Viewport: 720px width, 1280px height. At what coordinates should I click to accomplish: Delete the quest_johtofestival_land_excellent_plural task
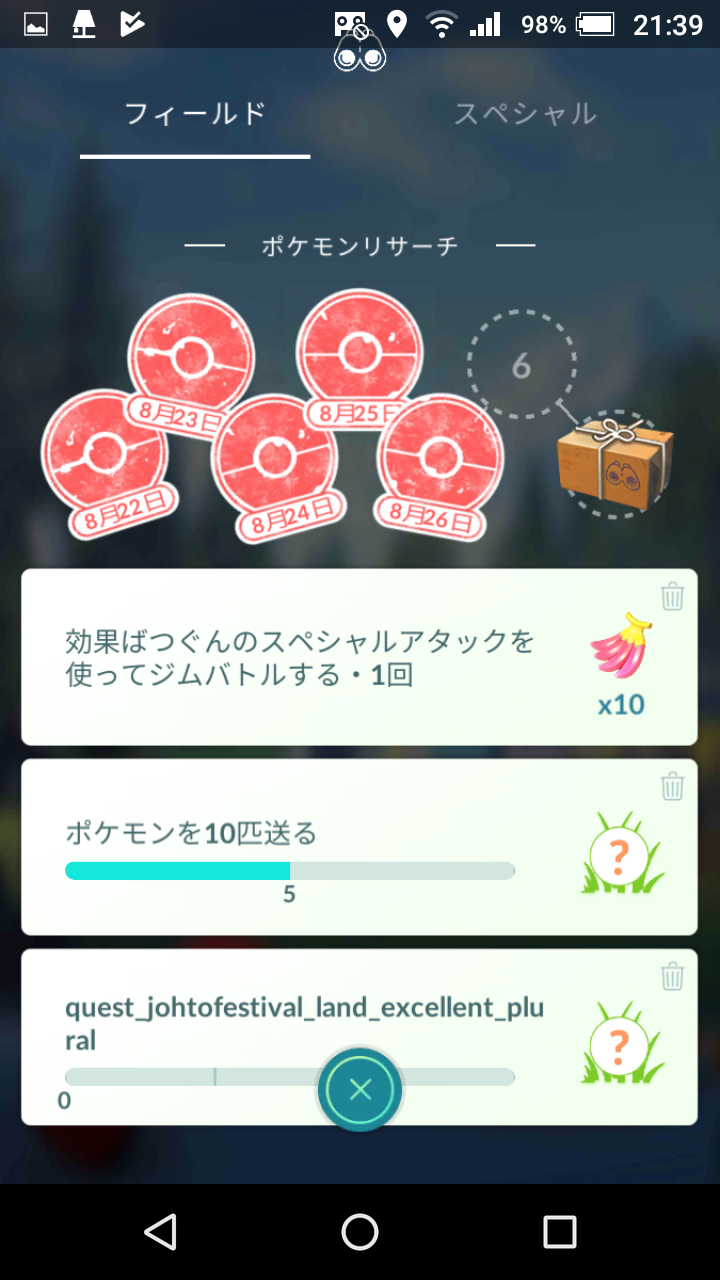click(x=673, y=976)
